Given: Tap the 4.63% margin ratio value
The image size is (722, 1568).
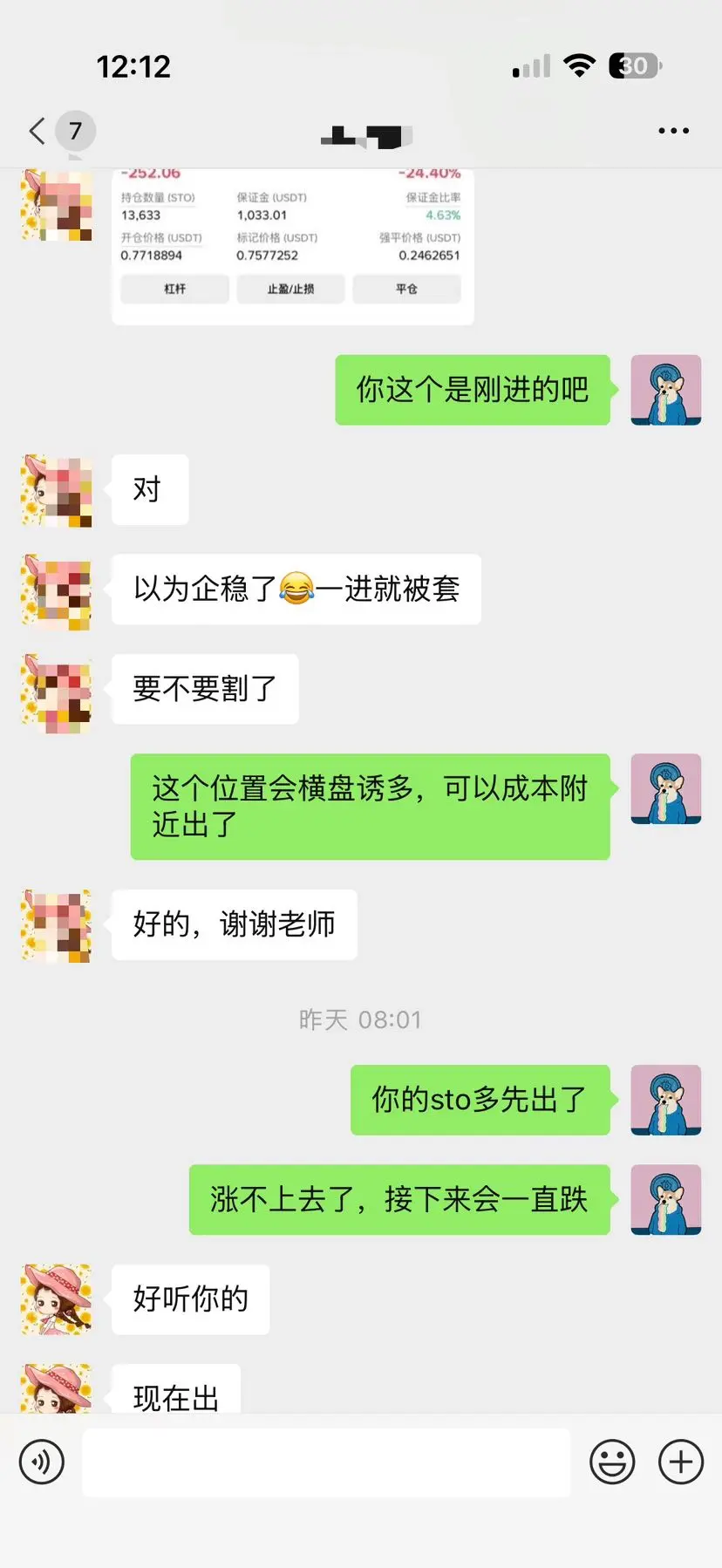Looking at the screenshot, I should pos(444,213).
